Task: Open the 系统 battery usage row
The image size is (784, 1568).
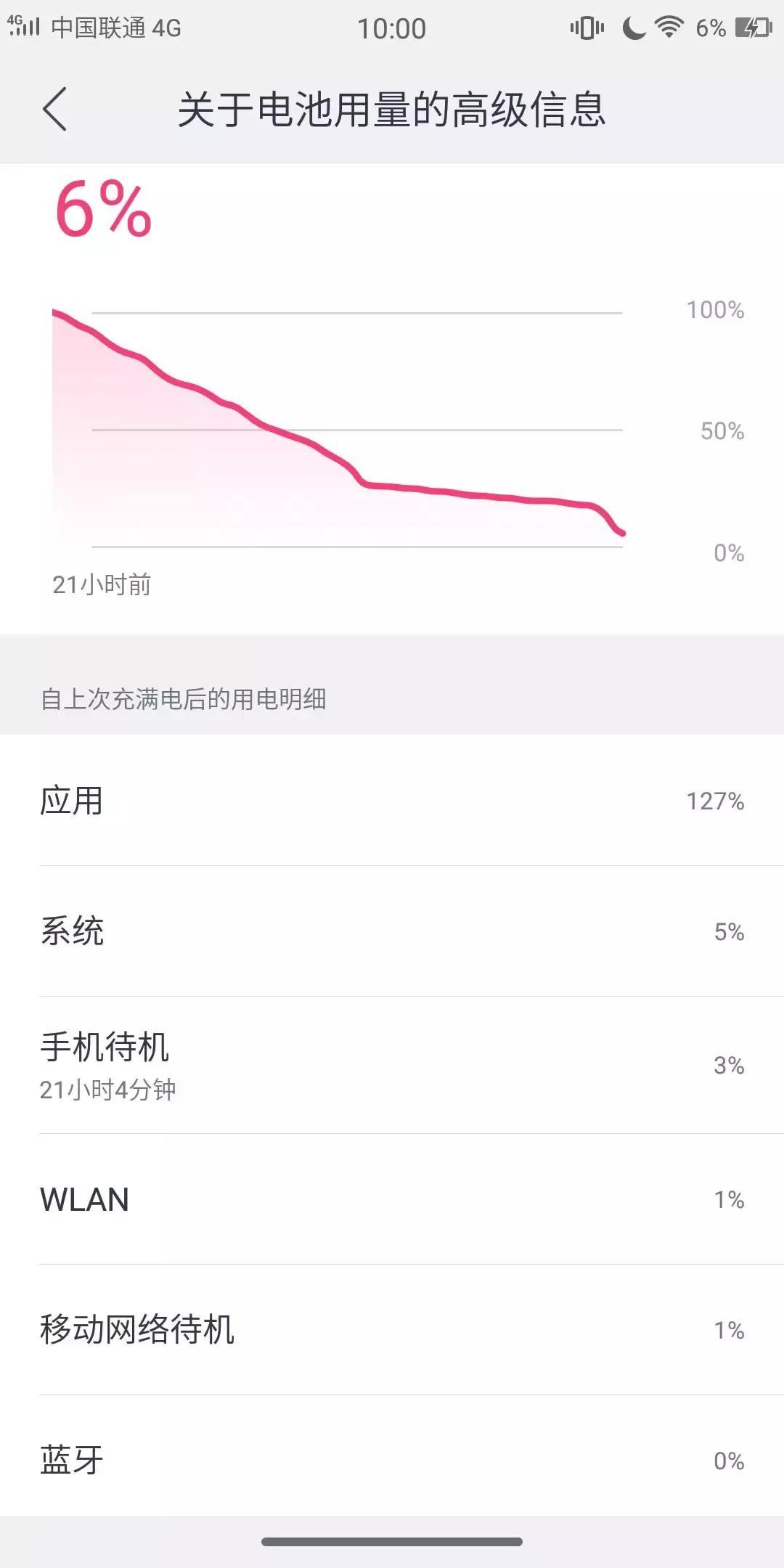Action: tap(392, 931)
